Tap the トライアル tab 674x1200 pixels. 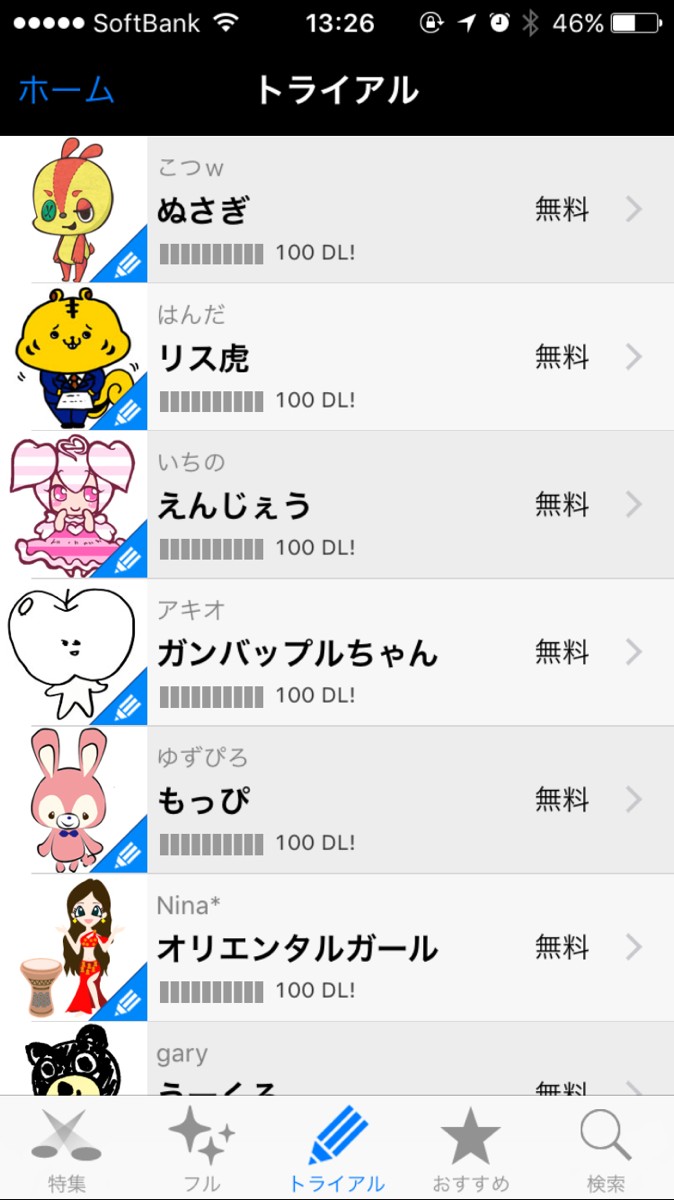pos(337,1150)
